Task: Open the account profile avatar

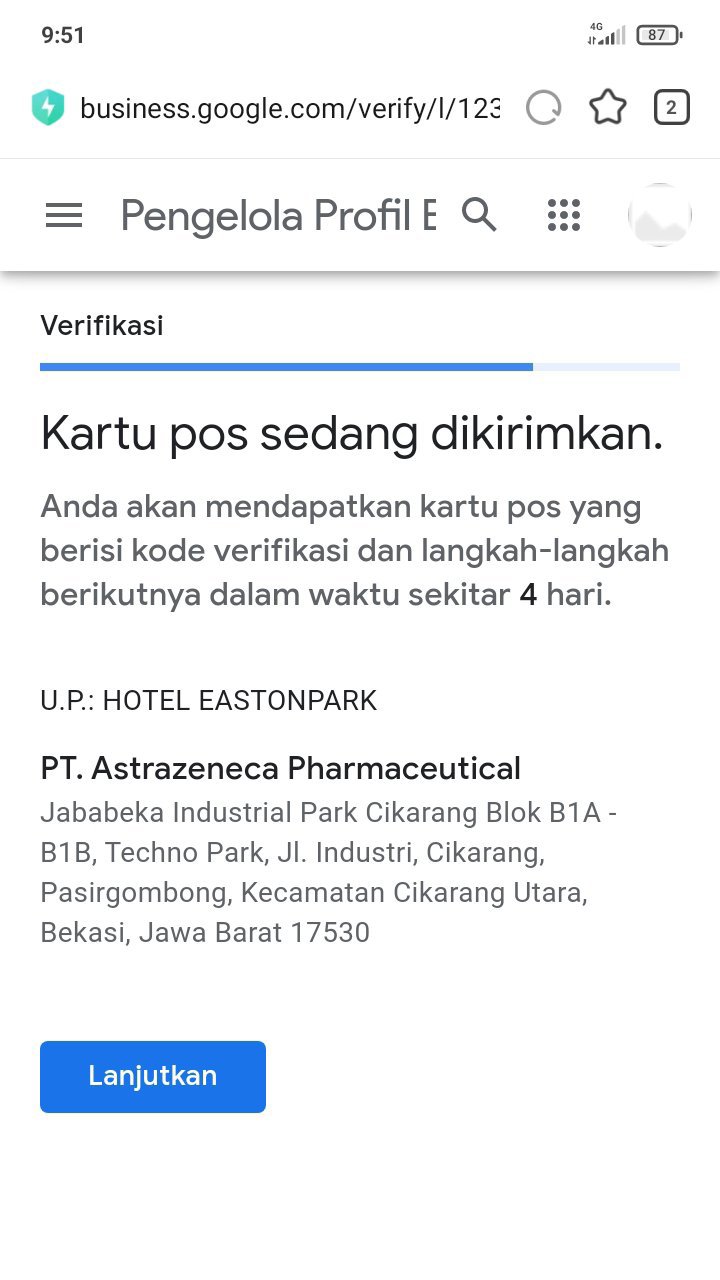Action: tap(659, 215)
